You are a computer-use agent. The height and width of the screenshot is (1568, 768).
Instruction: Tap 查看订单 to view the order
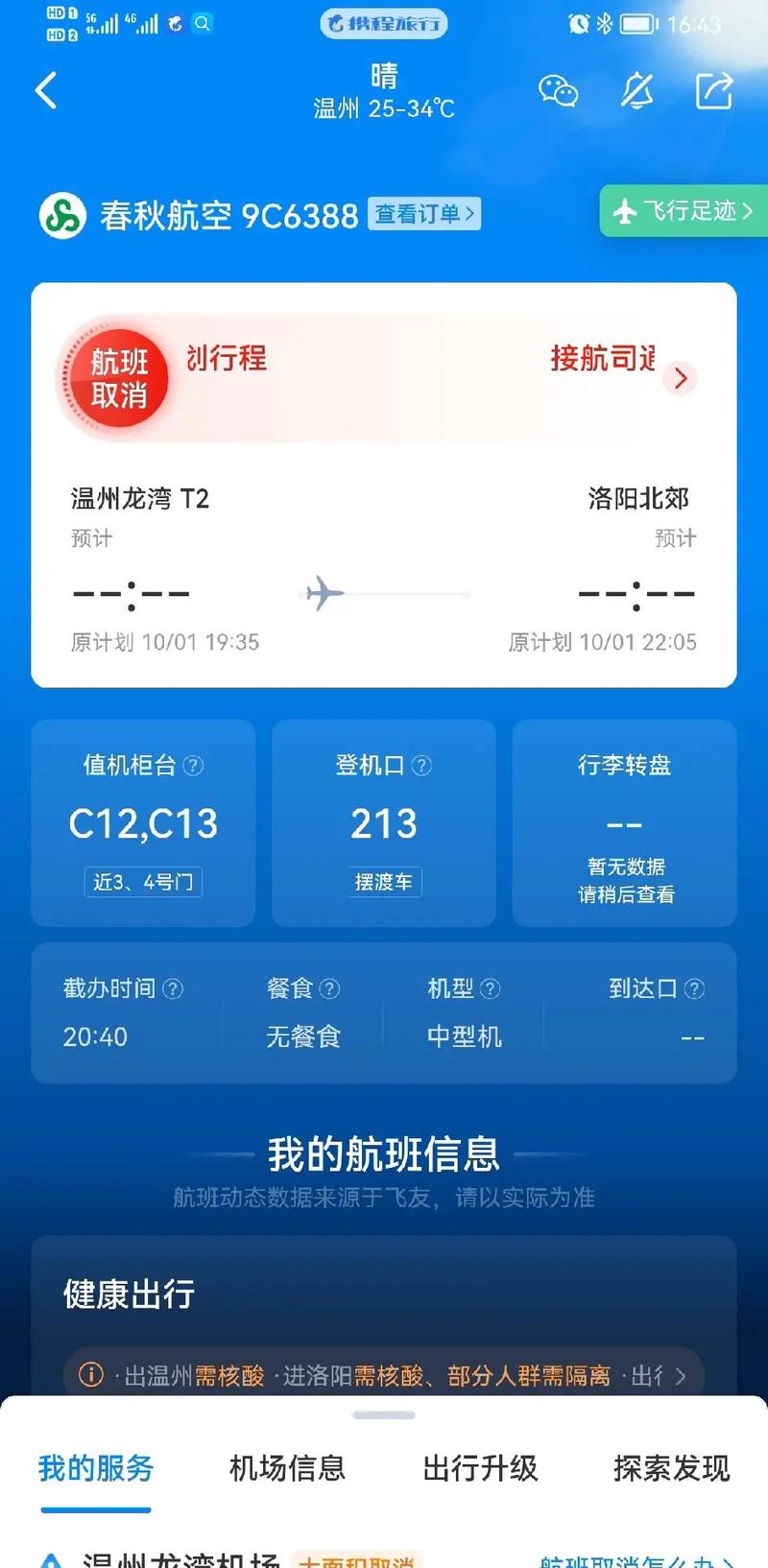[423, 214]
